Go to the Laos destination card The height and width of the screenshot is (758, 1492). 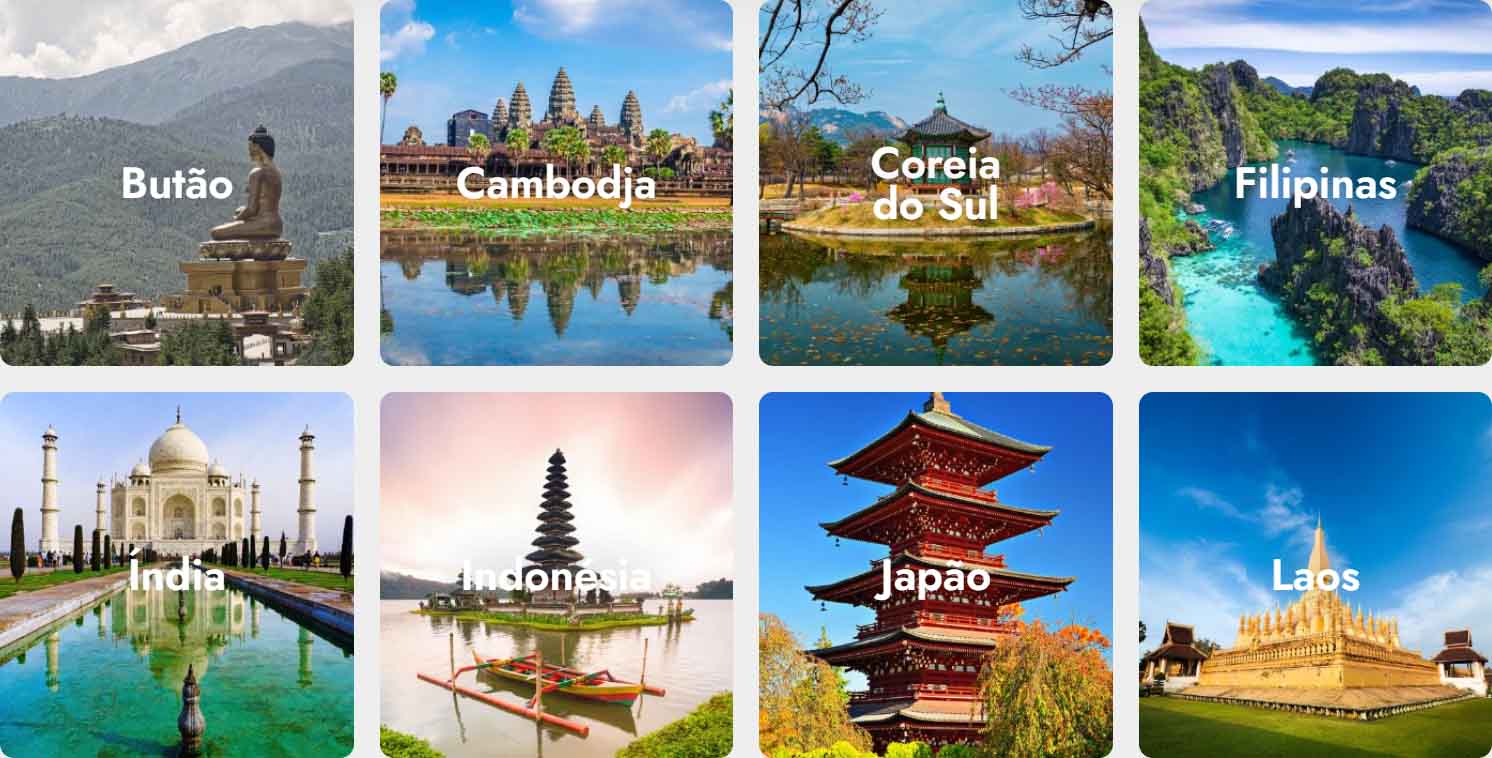pyautogui.click(x=1315, y=575)
